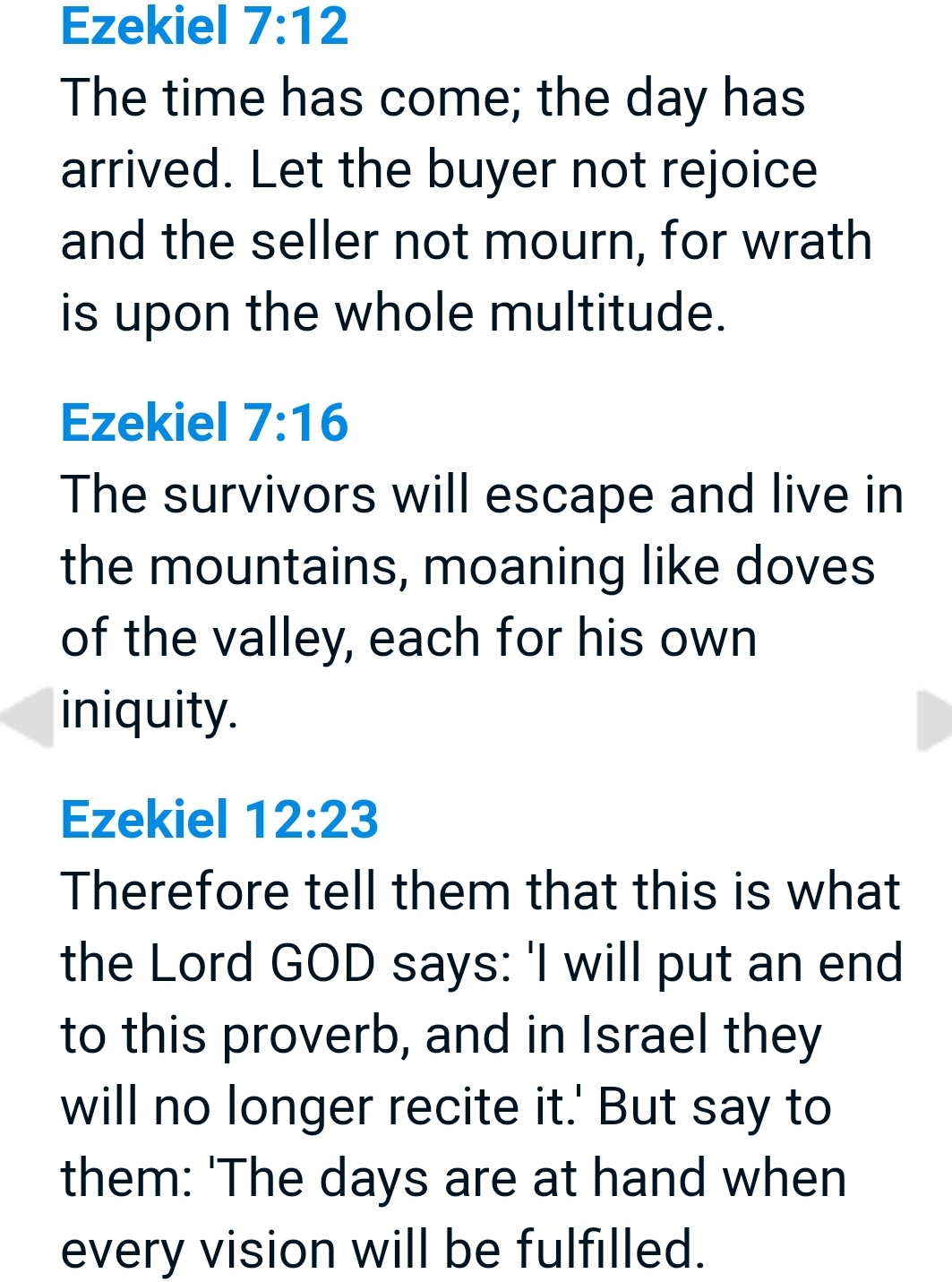Open the Ezekiel 12:23 verse link
Screen dimensions: 952x1282
click(219, 819)
